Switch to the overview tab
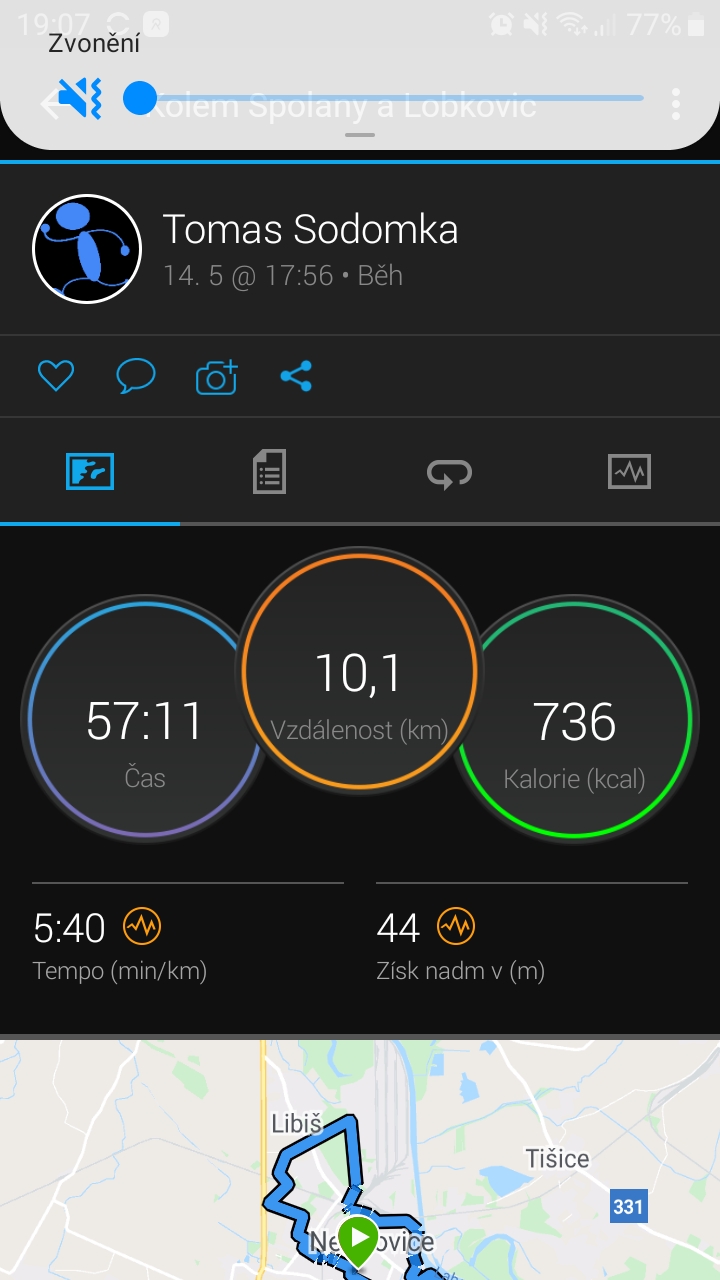The height and width of the screenshot is (1280, 720). click(90, 471)
